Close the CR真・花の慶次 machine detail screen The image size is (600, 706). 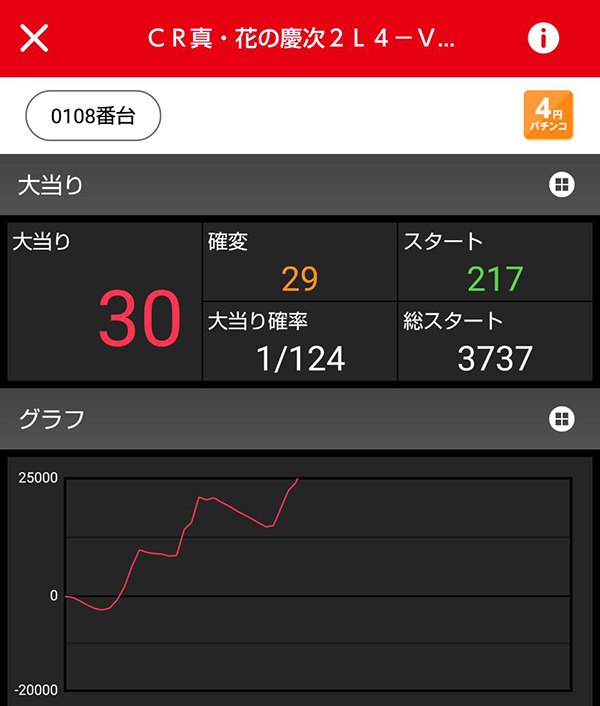35,39
